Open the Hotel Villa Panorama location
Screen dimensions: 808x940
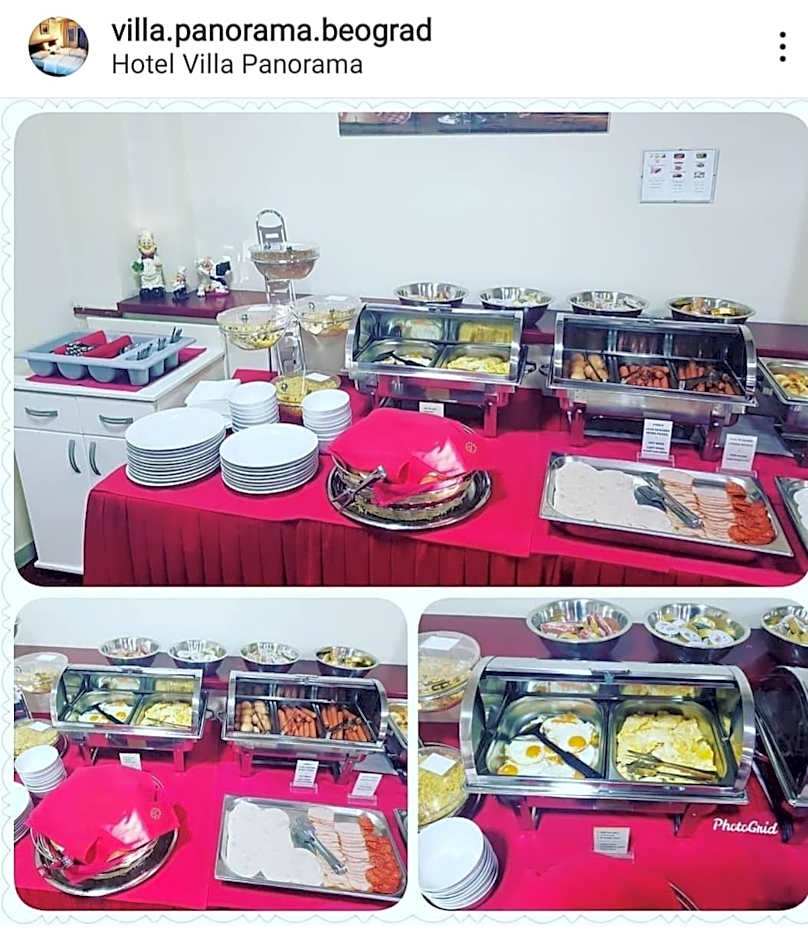[x=236, y=65]
